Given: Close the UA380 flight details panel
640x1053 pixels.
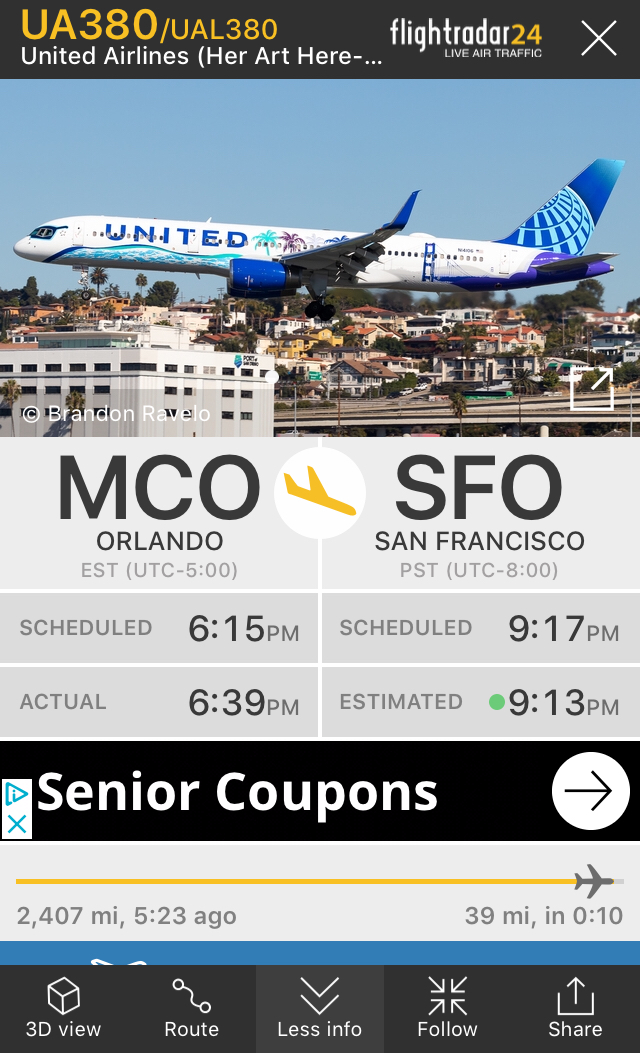Looking at the screenshot, I should (x=599, y=39).
